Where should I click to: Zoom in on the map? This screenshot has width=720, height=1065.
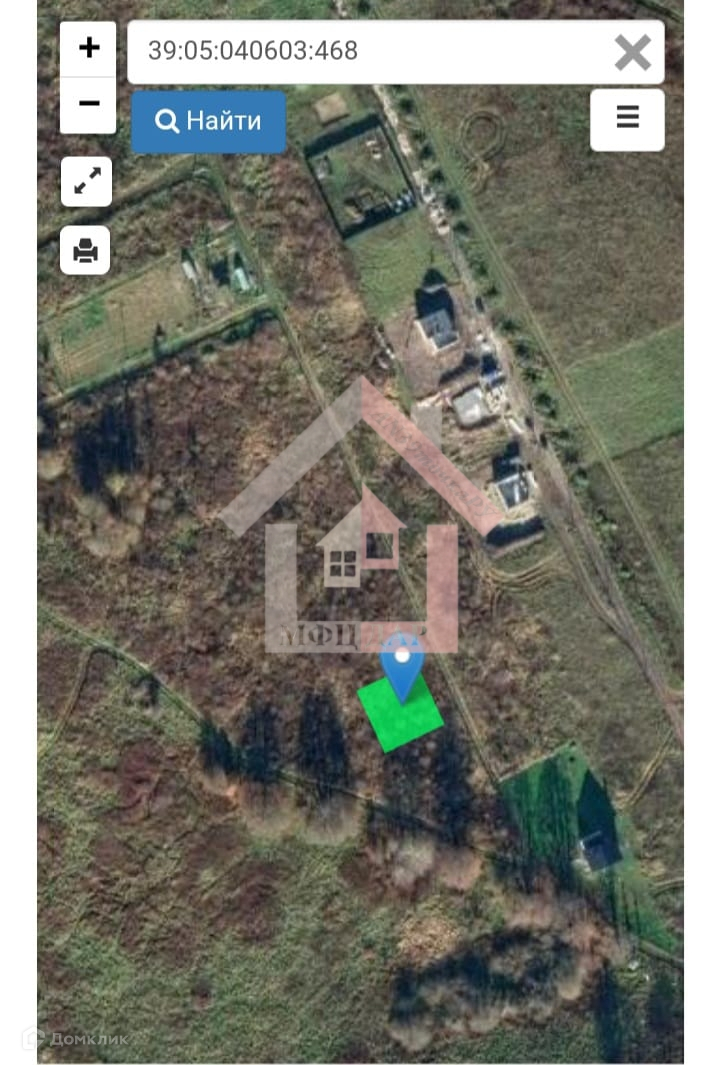click(x=88, y=48)
